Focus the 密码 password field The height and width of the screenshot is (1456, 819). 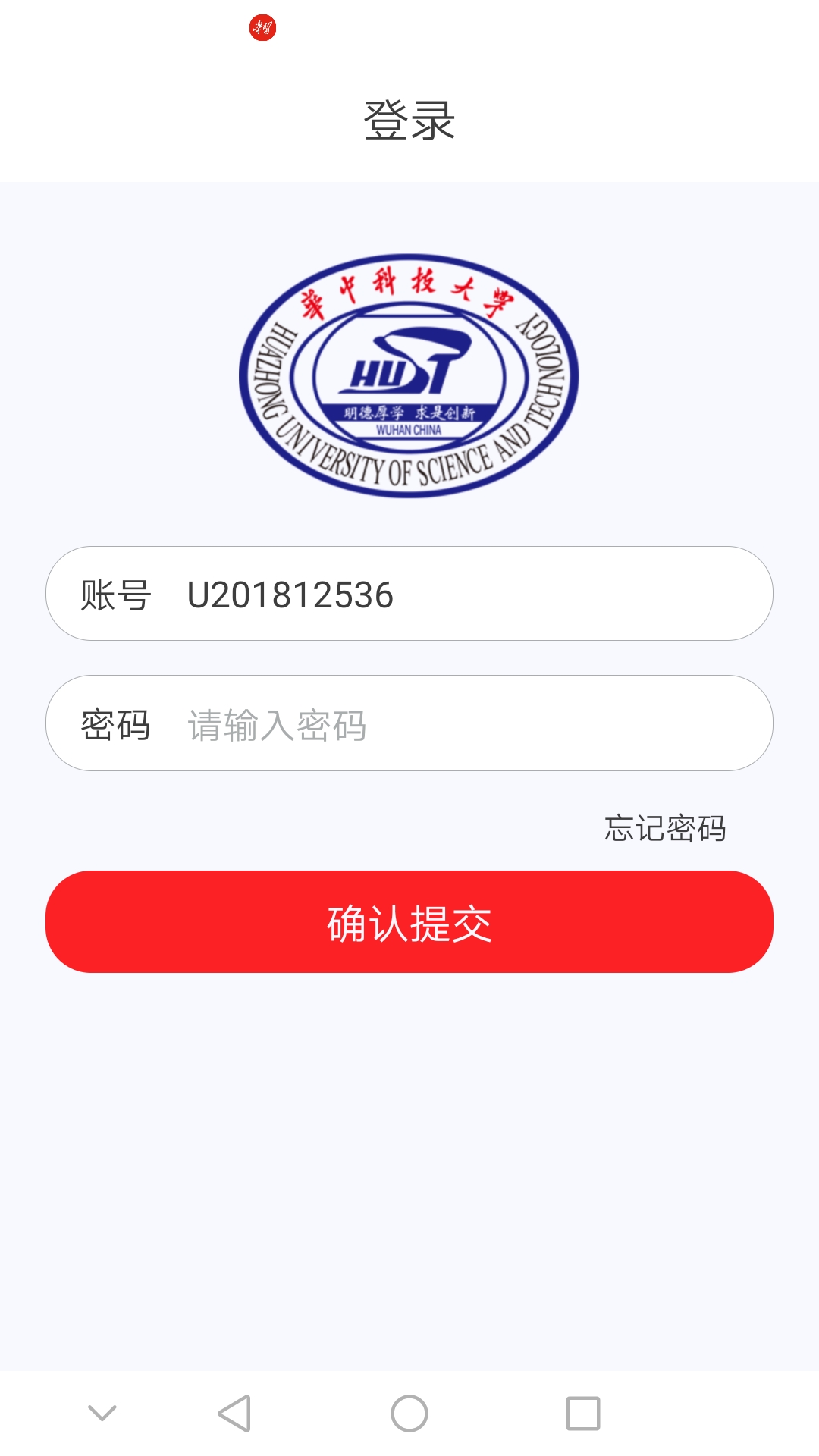pyautogui.click(x=409, y=723)
